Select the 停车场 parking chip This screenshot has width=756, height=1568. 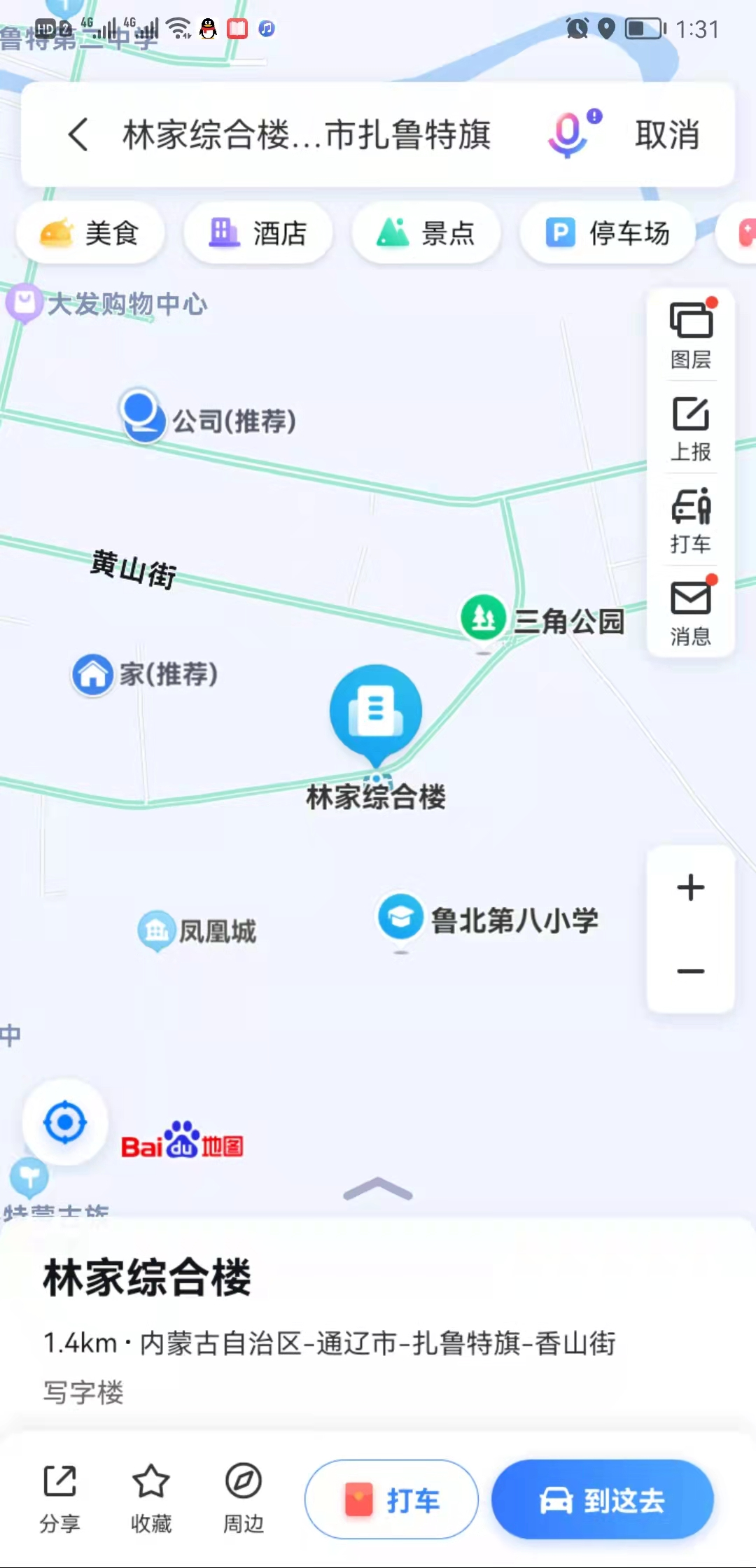coord(608,233)
